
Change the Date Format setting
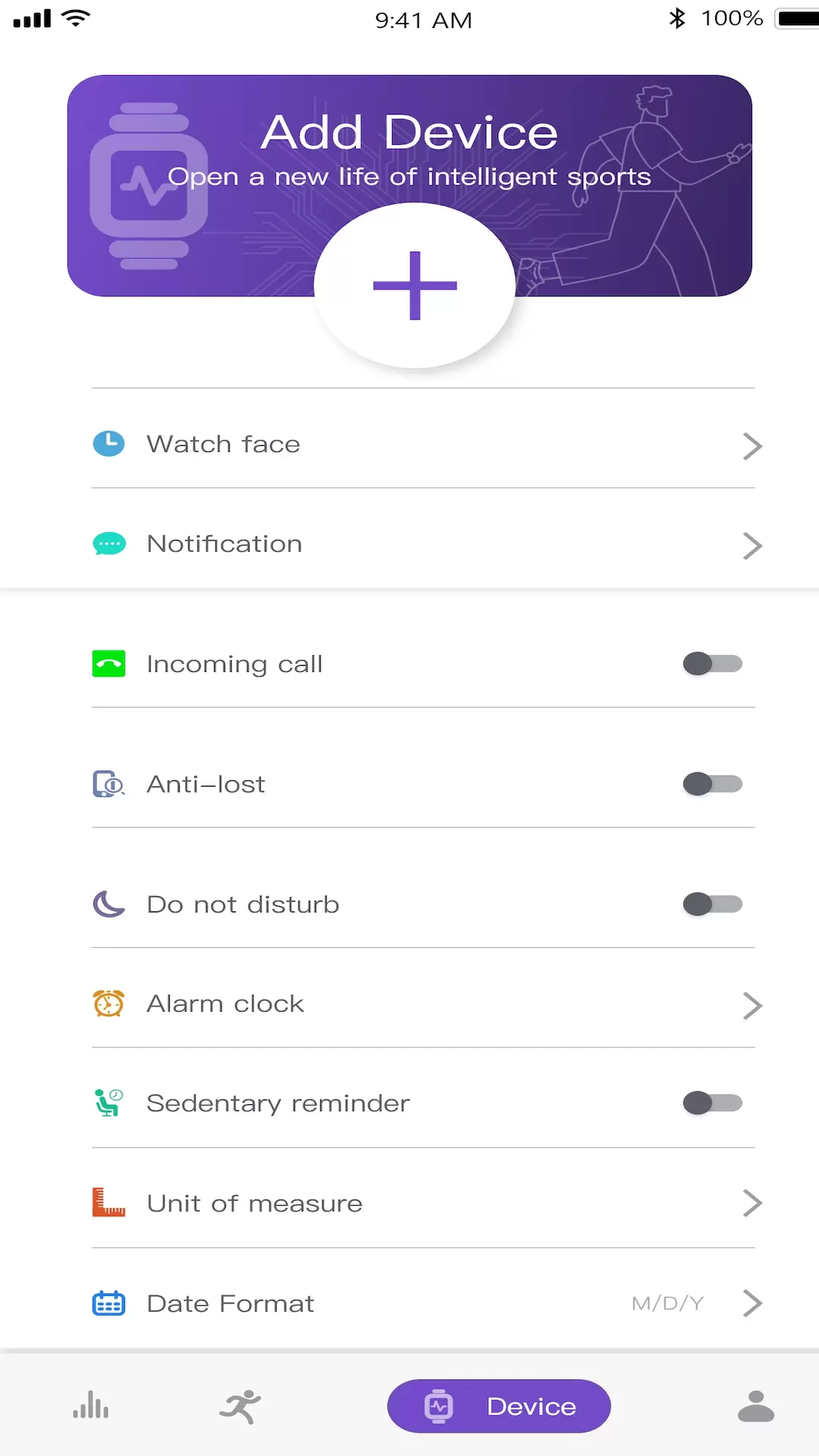(423, 1304)
